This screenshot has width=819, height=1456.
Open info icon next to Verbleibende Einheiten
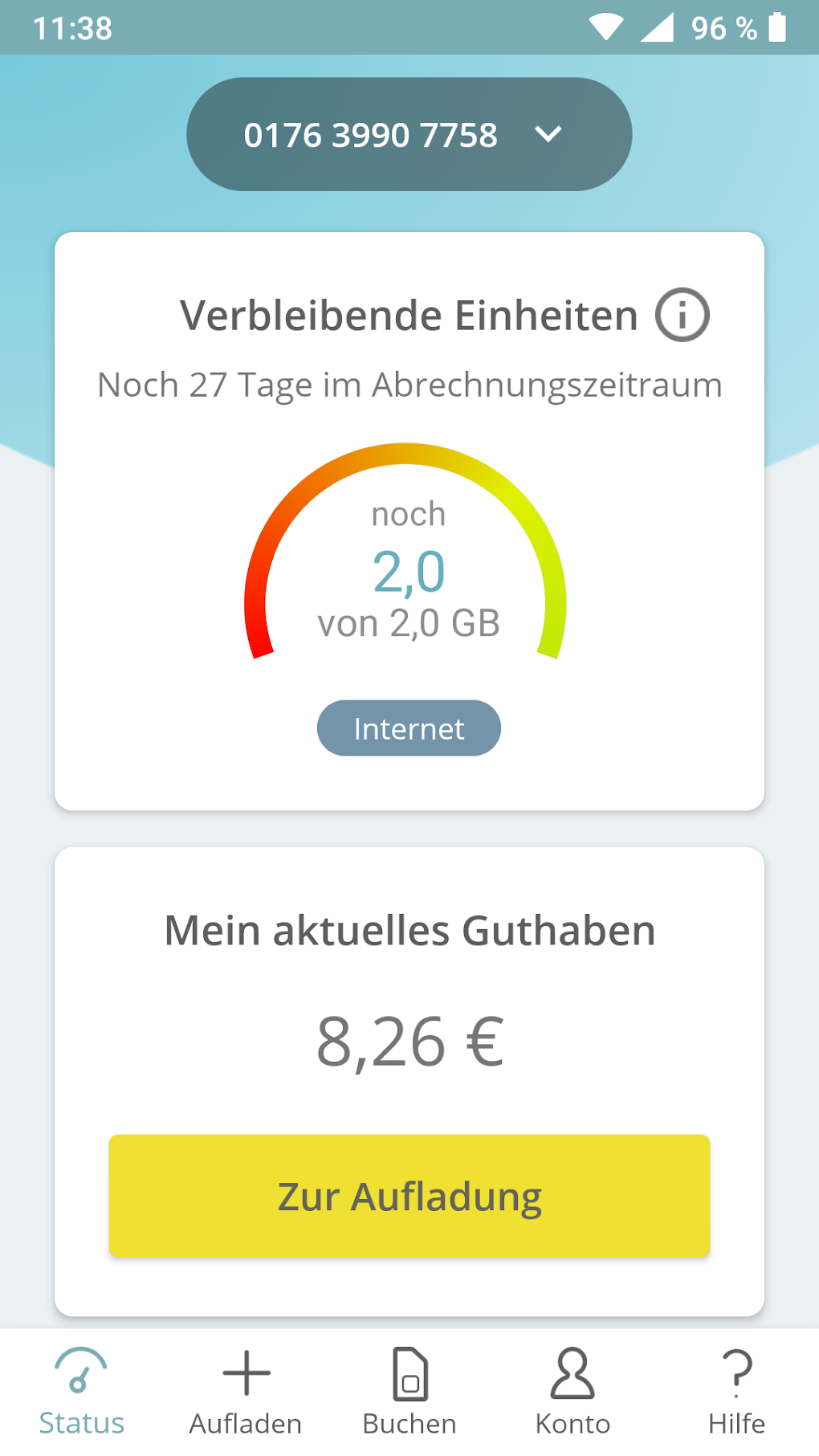682,315
